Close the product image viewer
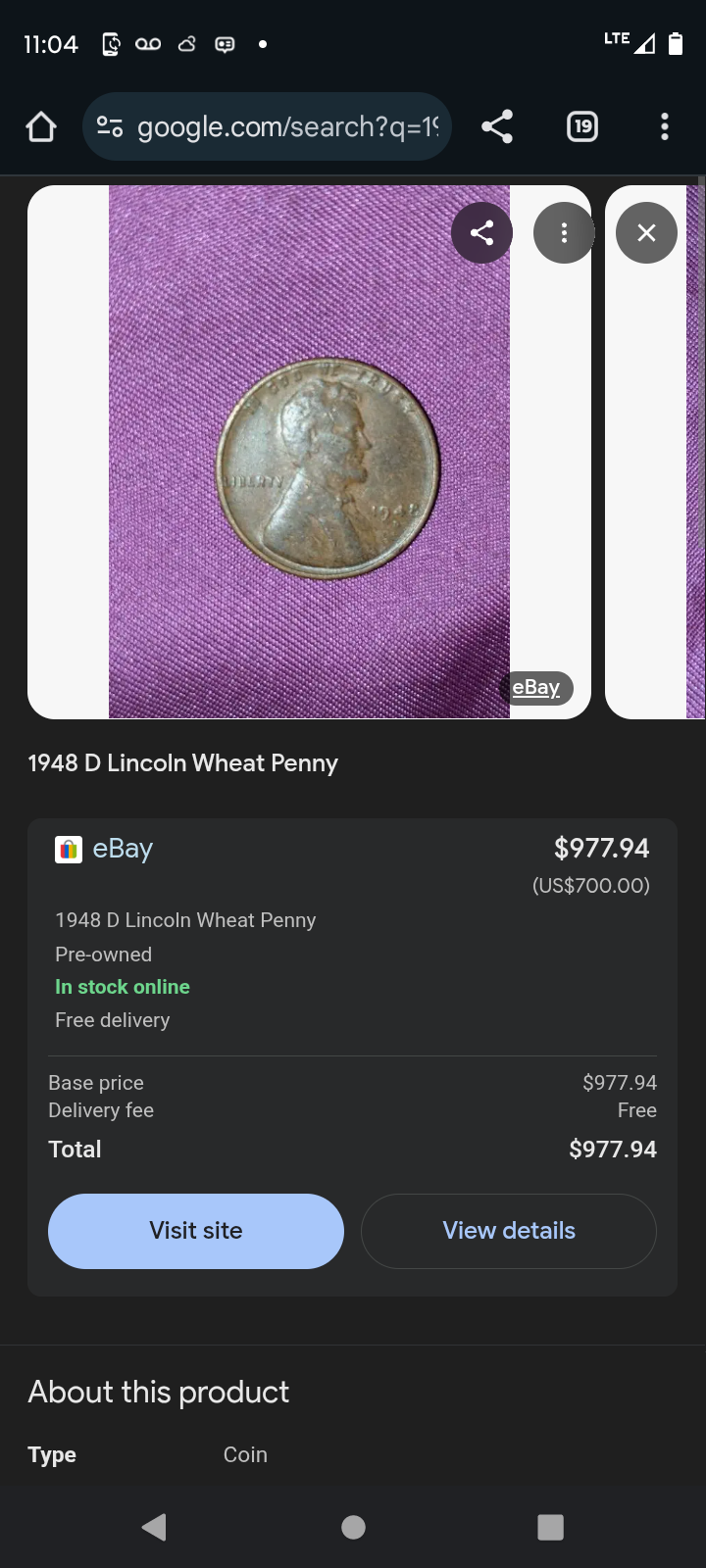The width and height of the screenshot is (706, 1568). pyautogui.click(x=646, y=232)
